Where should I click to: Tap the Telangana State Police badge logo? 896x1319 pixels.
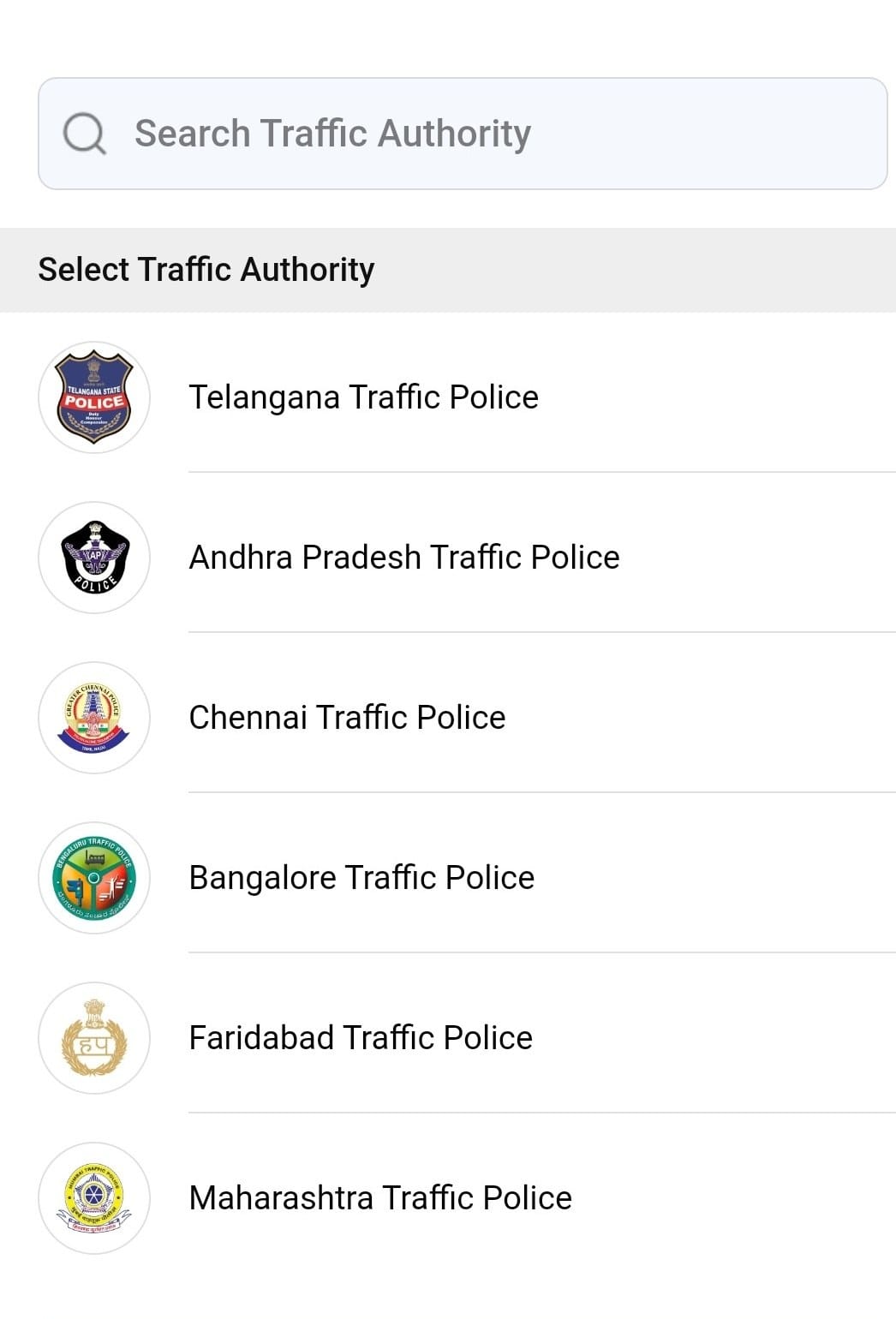94,396
